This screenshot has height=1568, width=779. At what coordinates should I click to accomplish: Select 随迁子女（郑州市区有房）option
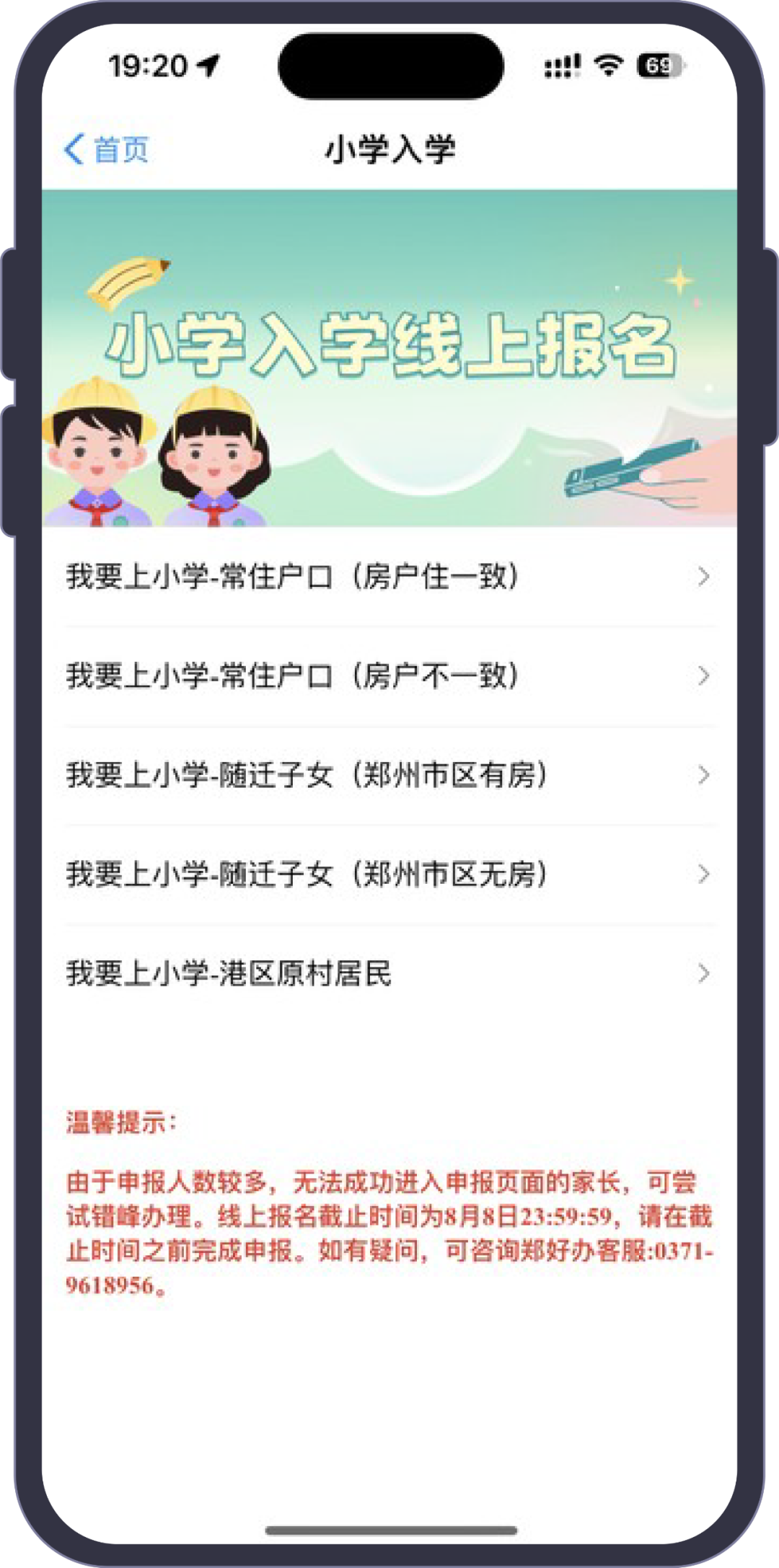tap(388, 775)
